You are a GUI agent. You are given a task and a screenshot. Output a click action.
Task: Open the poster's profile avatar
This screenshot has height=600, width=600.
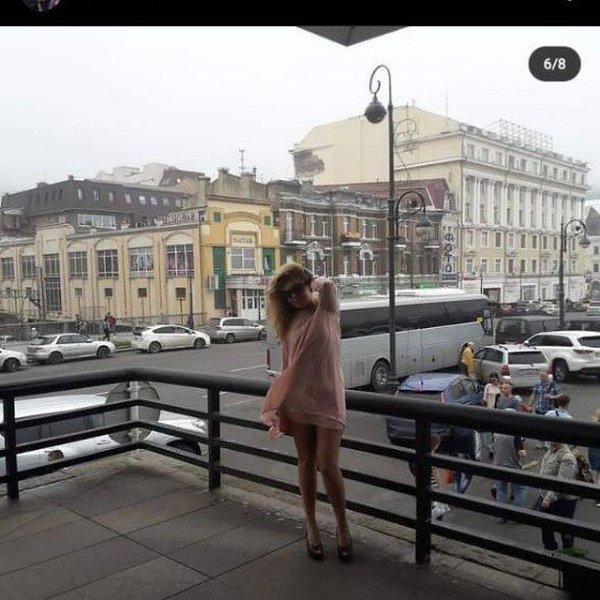pyautogui.click(x=42, y=4)
